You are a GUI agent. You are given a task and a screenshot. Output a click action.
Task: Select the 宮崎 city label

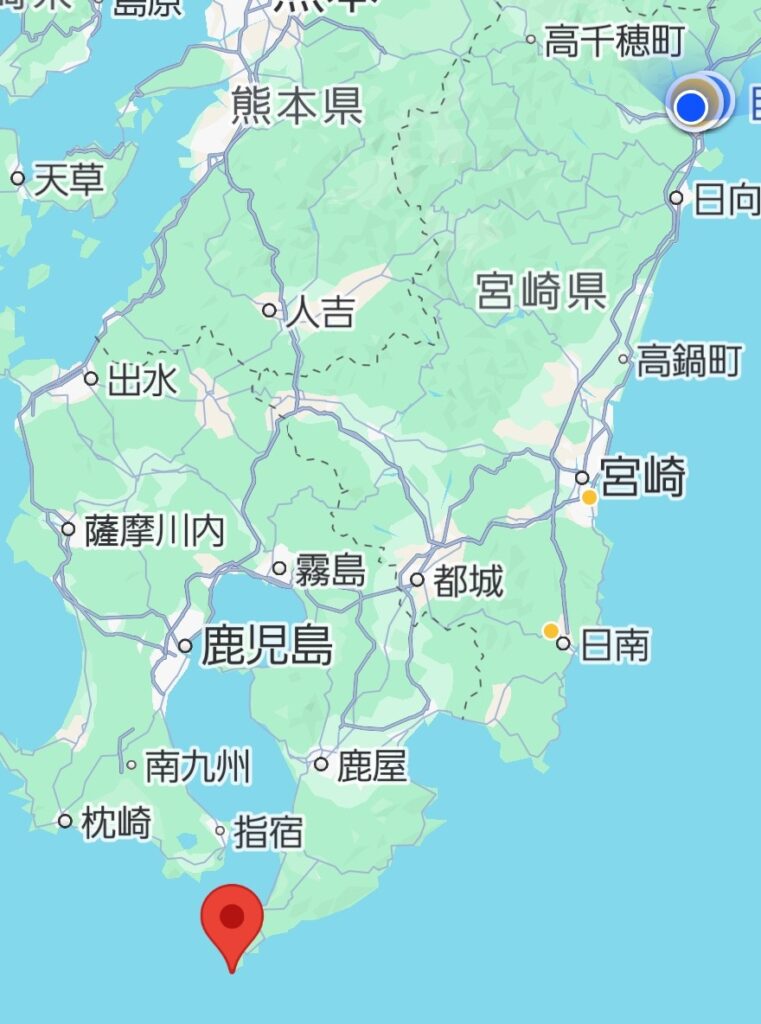(x=643, y=477)
